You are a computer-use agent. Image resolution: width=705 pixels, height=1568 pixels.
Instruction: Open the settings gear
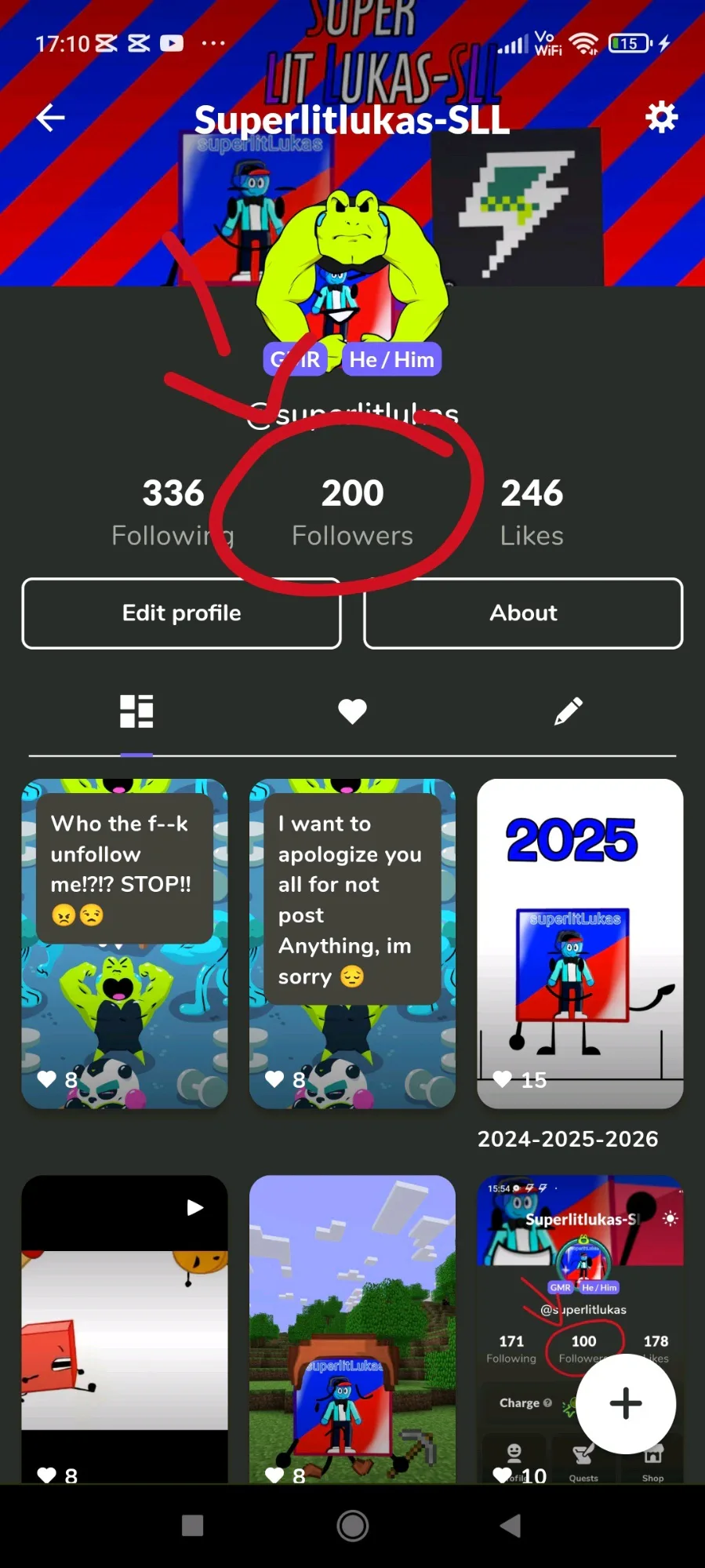click(661, 118)
